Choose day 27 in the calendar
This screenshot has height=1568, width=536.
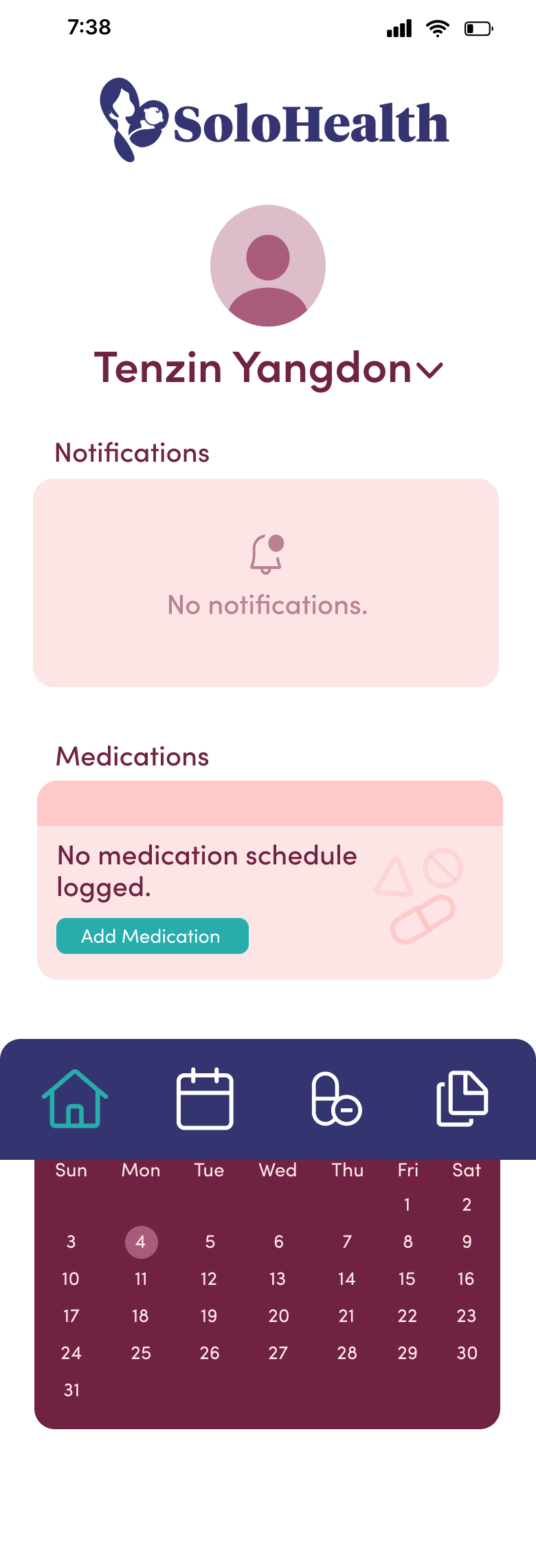[x=278, y=1353]
